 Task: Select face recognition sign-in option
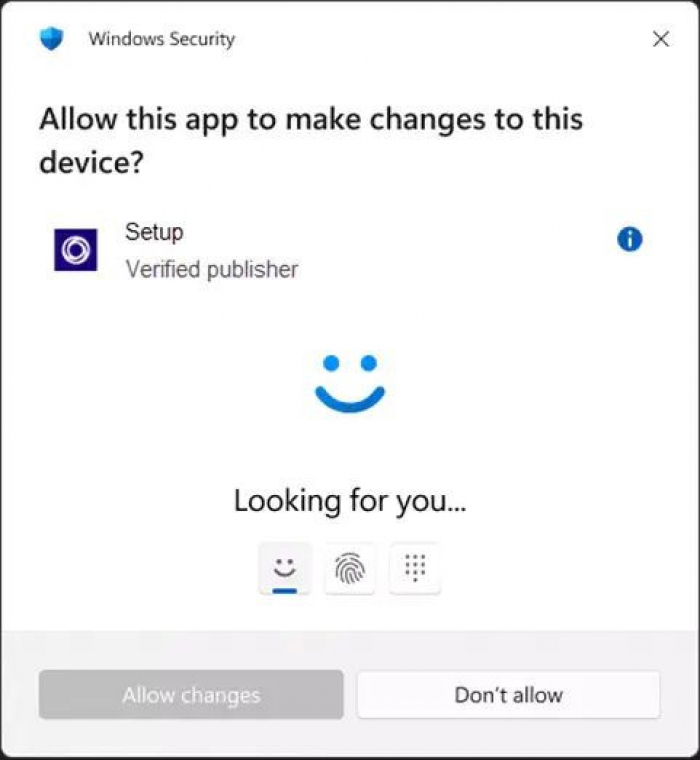click(285, 569)
